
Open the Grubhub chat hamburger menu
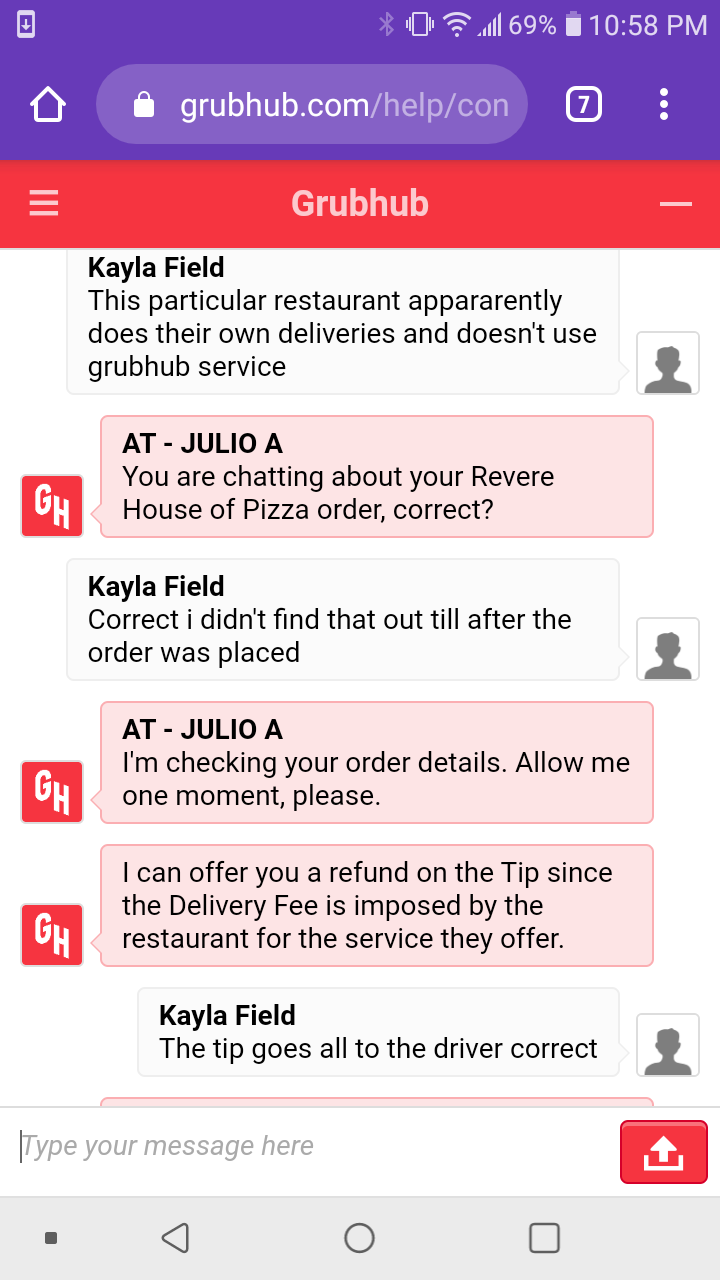44,204
